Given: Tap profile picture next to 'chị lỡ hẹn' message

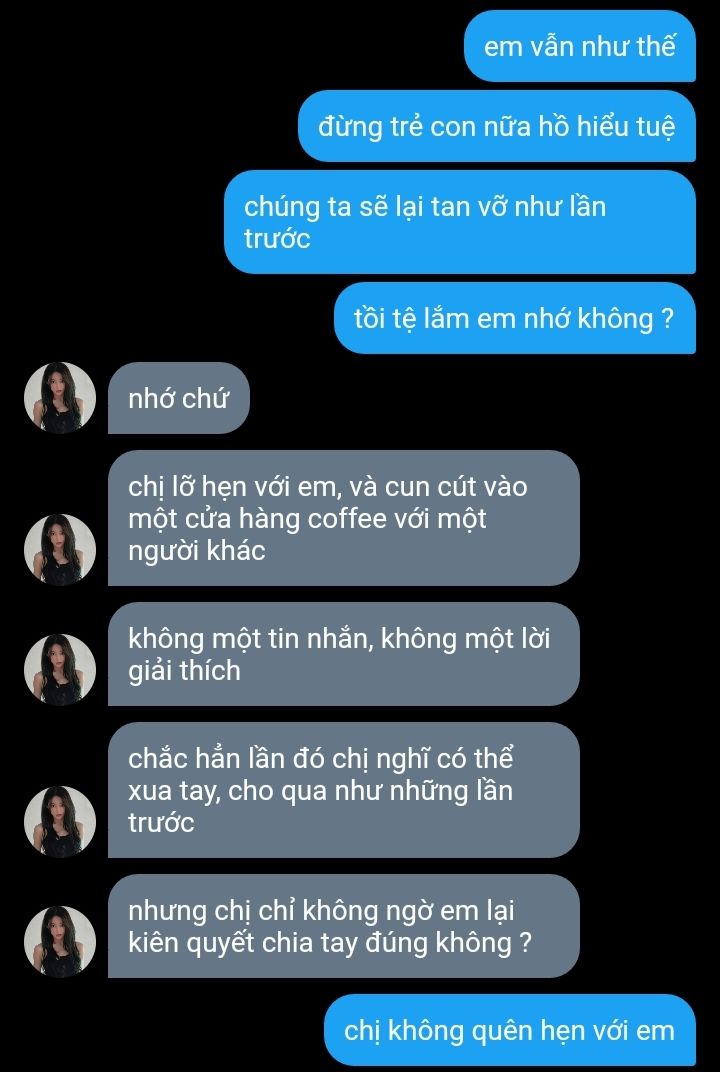Looking at the screenshot, I should [60, 549].
